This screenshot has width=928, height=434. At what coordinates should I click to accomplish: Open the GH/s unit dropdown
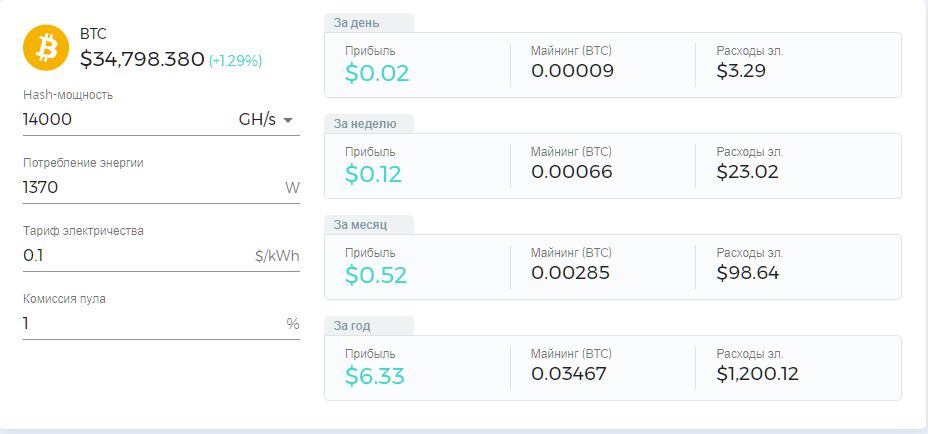point(266,120)
